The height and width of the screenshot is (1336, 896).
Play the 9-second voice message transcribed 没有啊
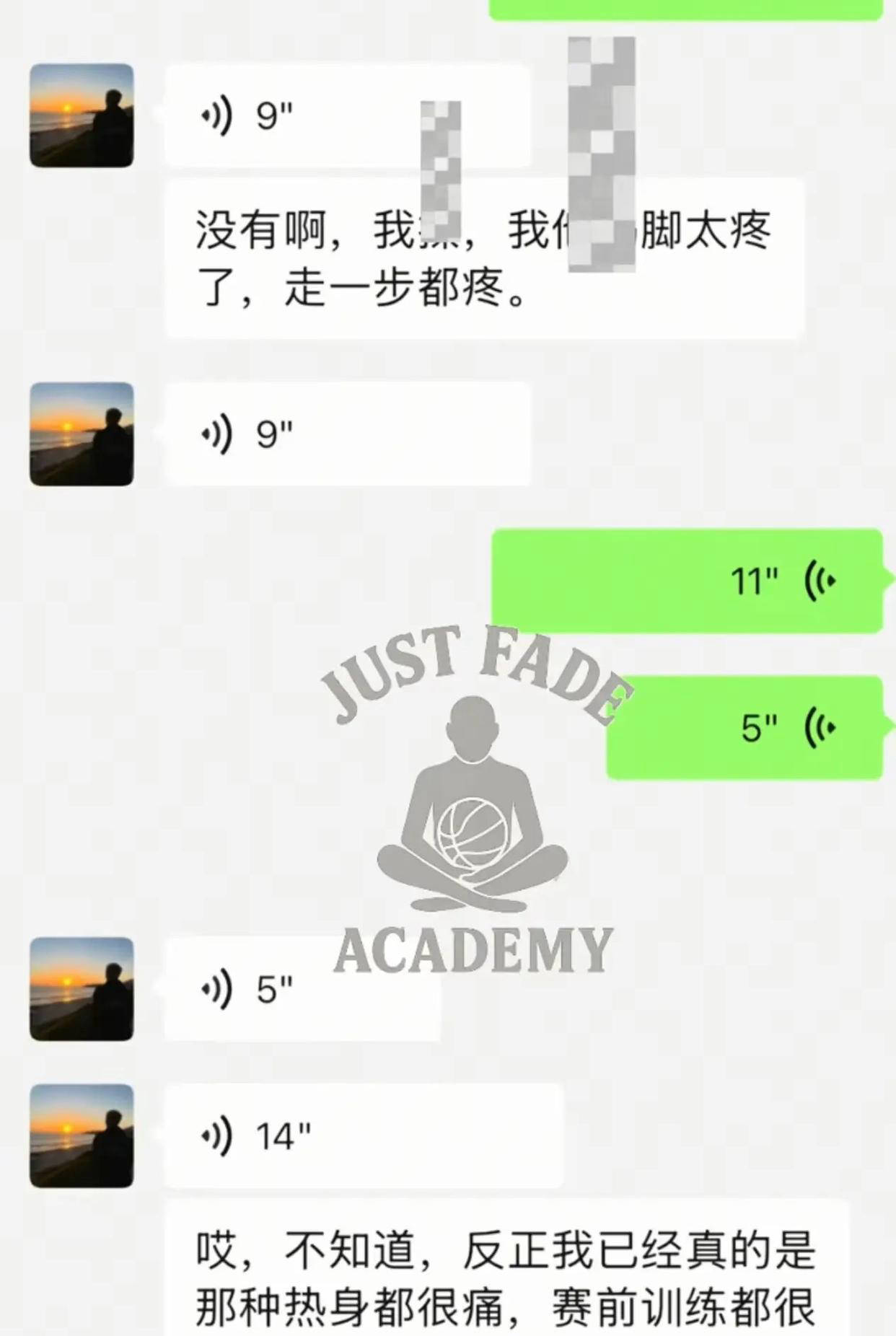click(348, 115)
